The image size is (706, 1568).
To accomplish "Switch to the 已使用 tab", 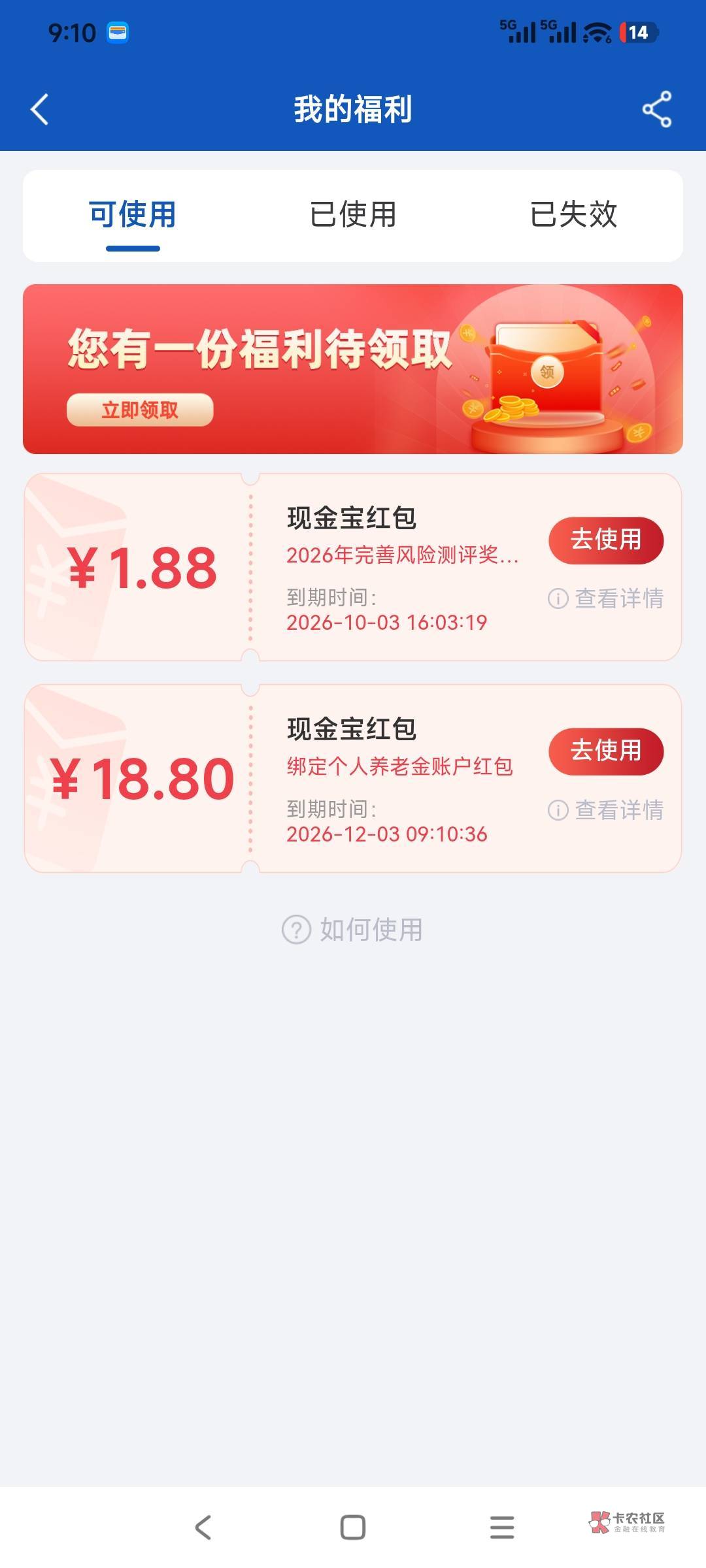I will pyautogui.click(x=353, y=214).
